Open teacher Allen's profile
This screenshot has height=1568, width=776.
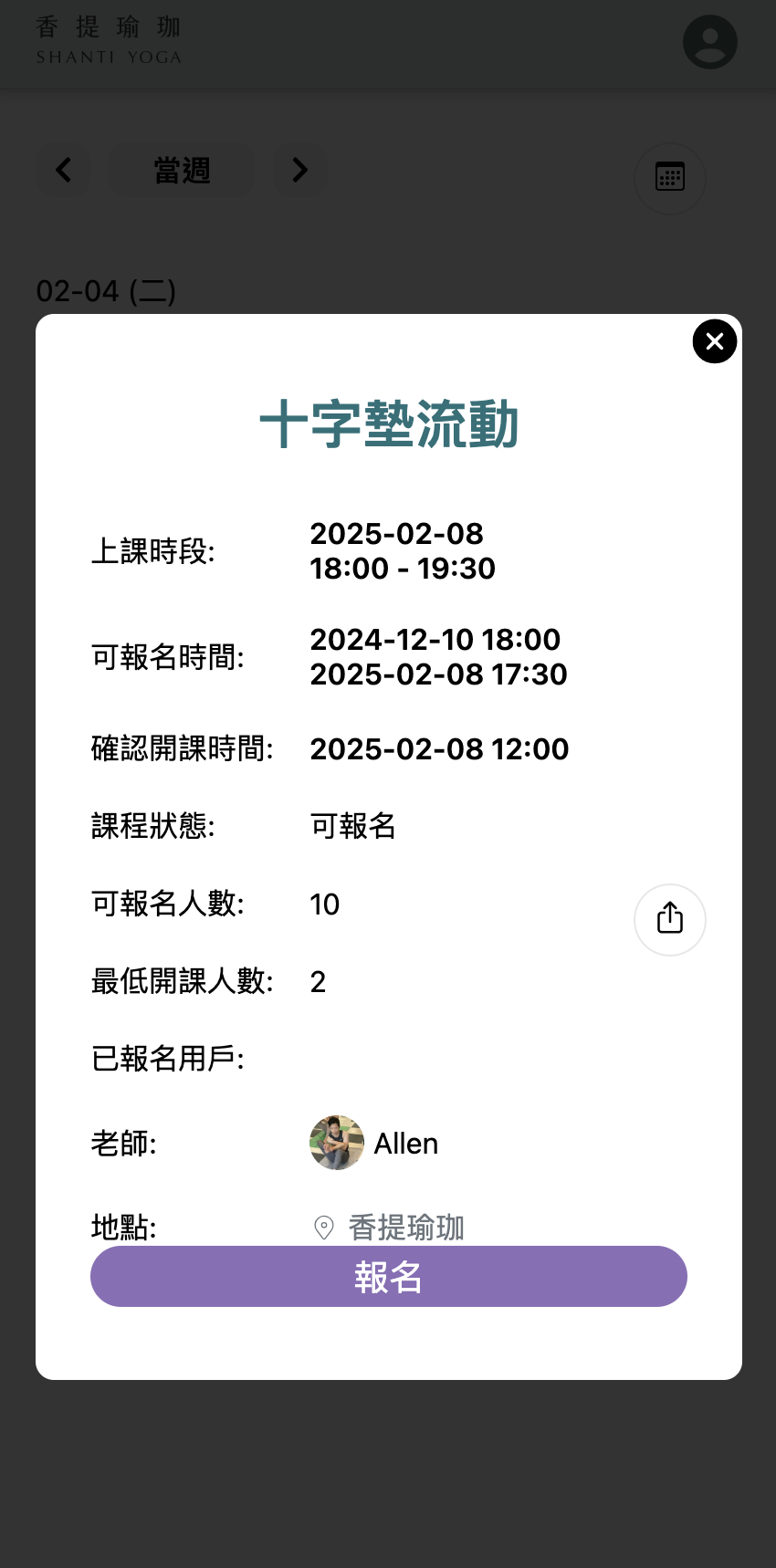[x=374, y=1143]
